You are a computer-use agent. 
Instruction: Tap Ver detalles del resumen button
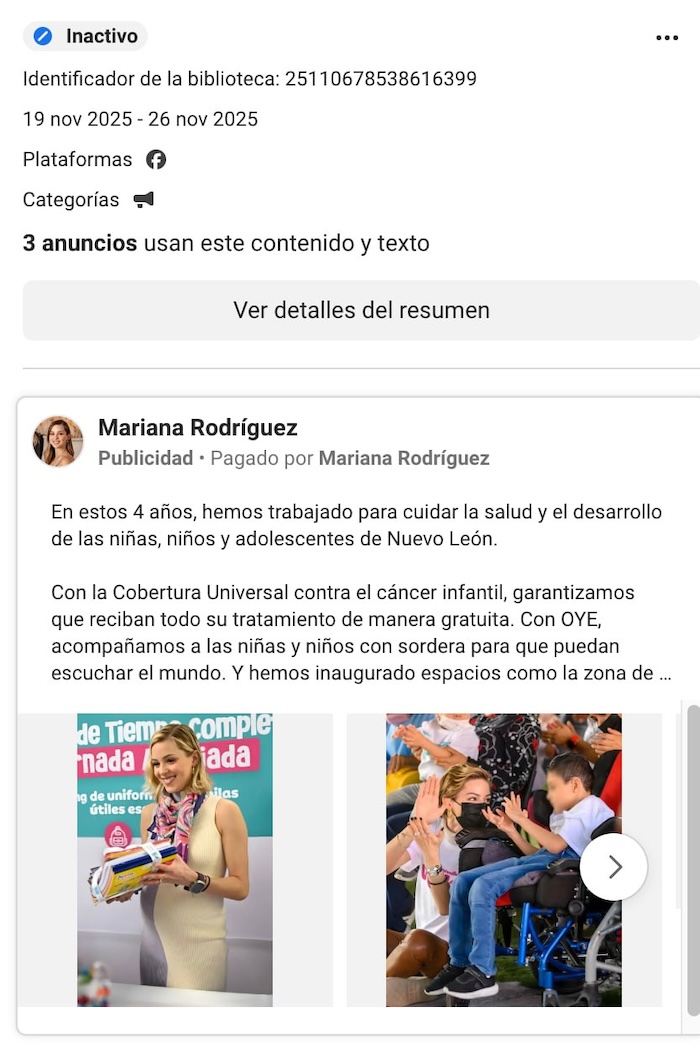361,310
